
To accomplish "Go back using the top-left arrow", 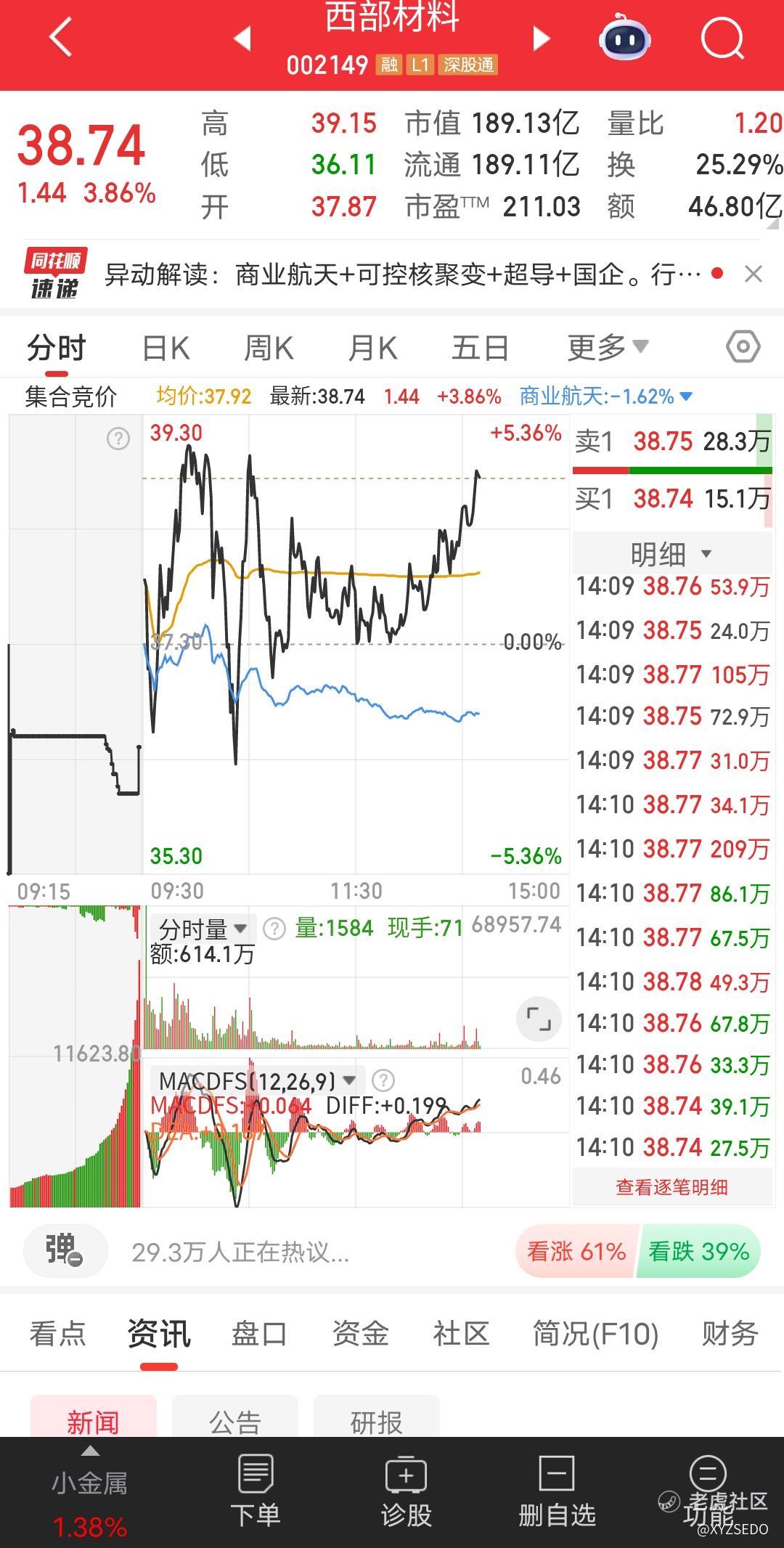I will coord(61,38).
